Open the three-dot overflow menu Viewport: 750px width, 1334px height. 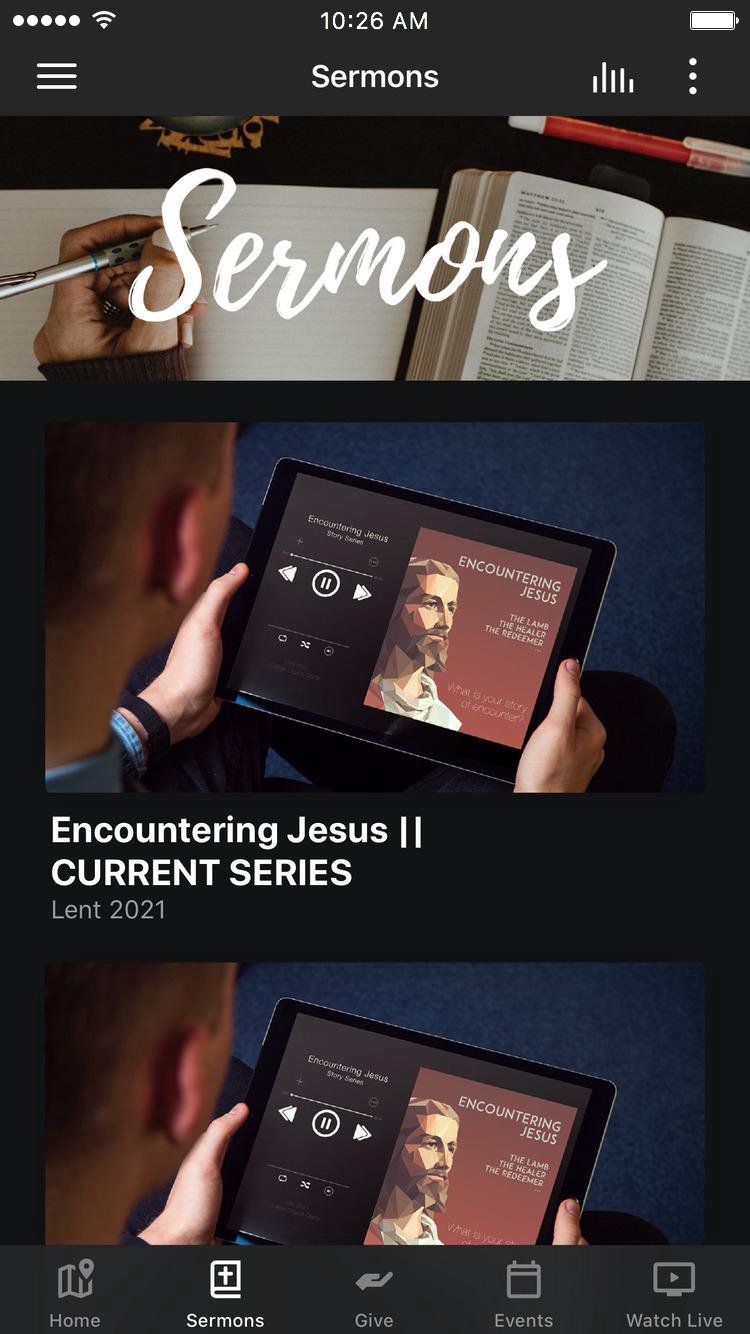point(692,77)
